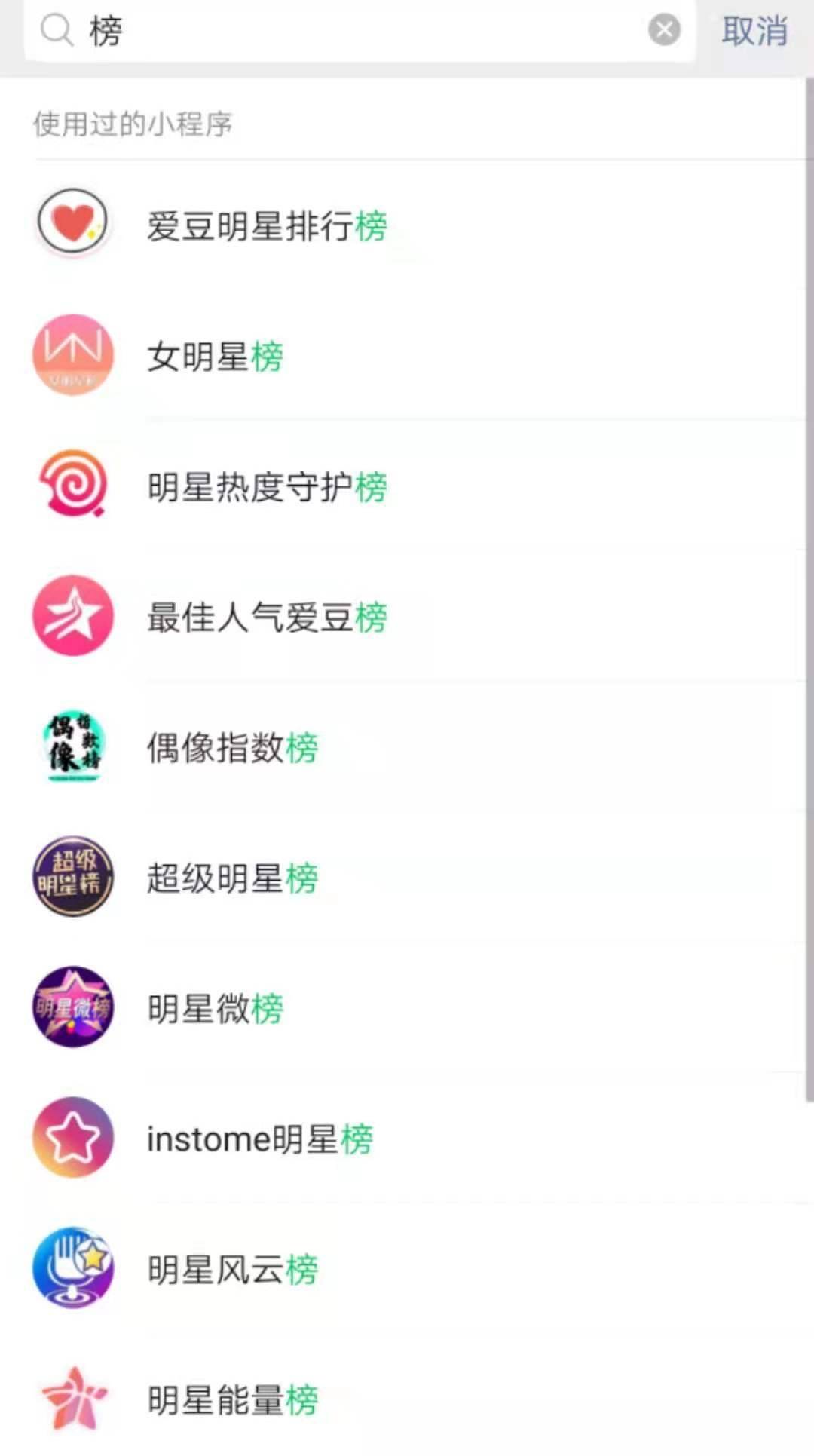
Task: Cancel the search via 取消
Action: tap(754, 30)
